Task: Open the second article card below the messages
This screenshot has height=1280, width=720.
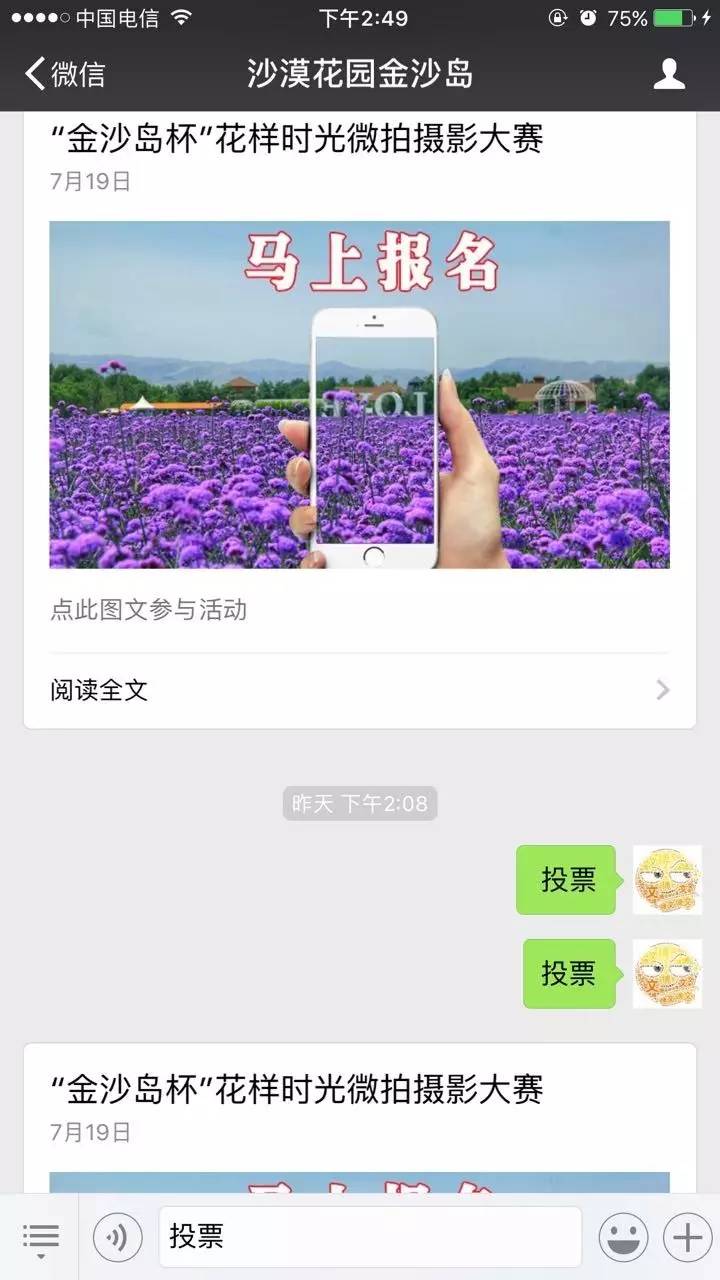Action: coord(297,1093)
